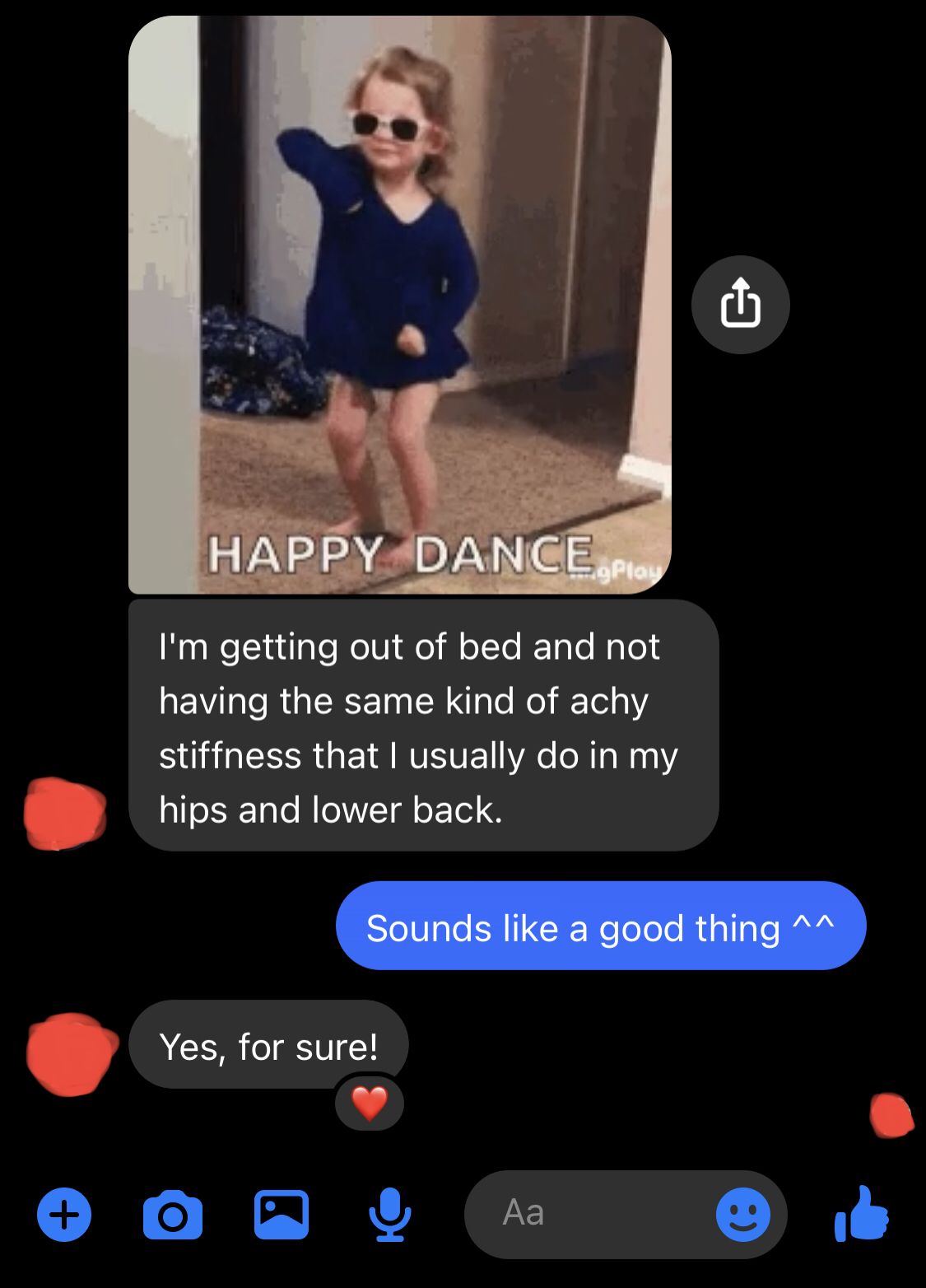926x1288 pixels.
Task: Send a thumbs up like
Action: (862, 1214)
